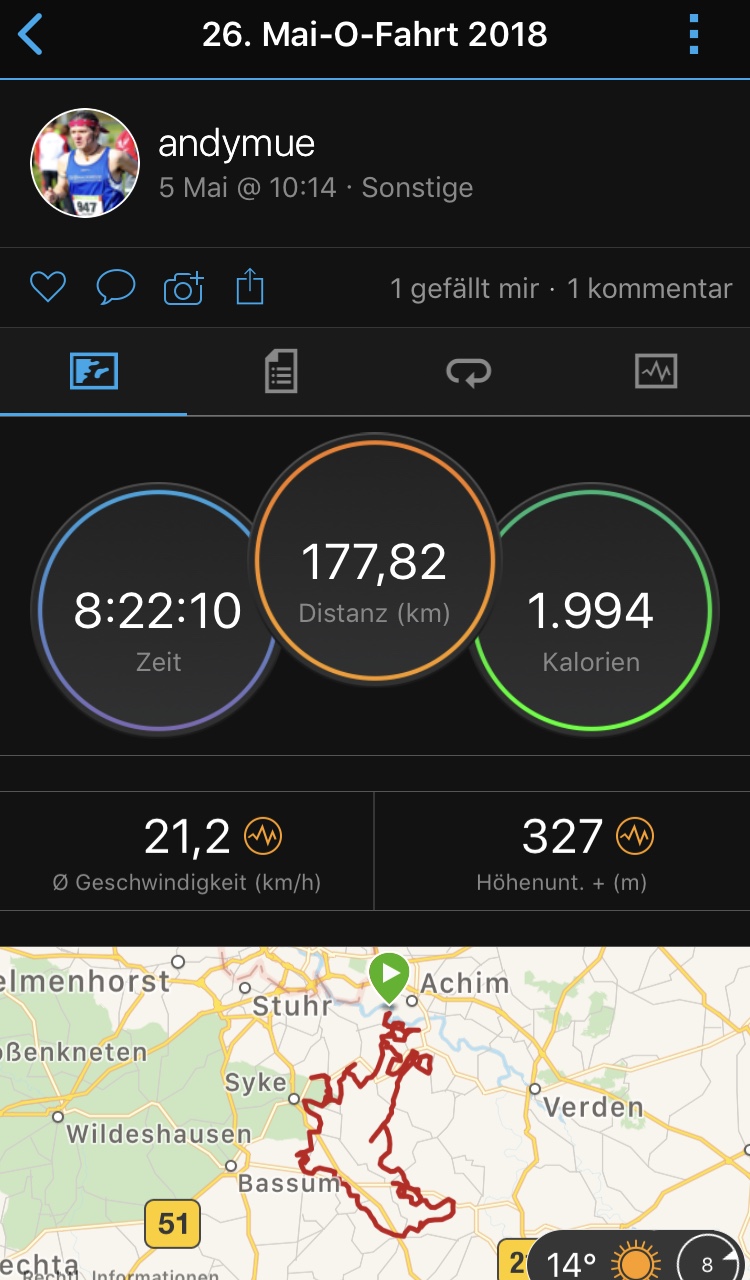Go back using the top arrow
The height and width of the screenshot is (1280, 750).
click(x=32, y=35)
